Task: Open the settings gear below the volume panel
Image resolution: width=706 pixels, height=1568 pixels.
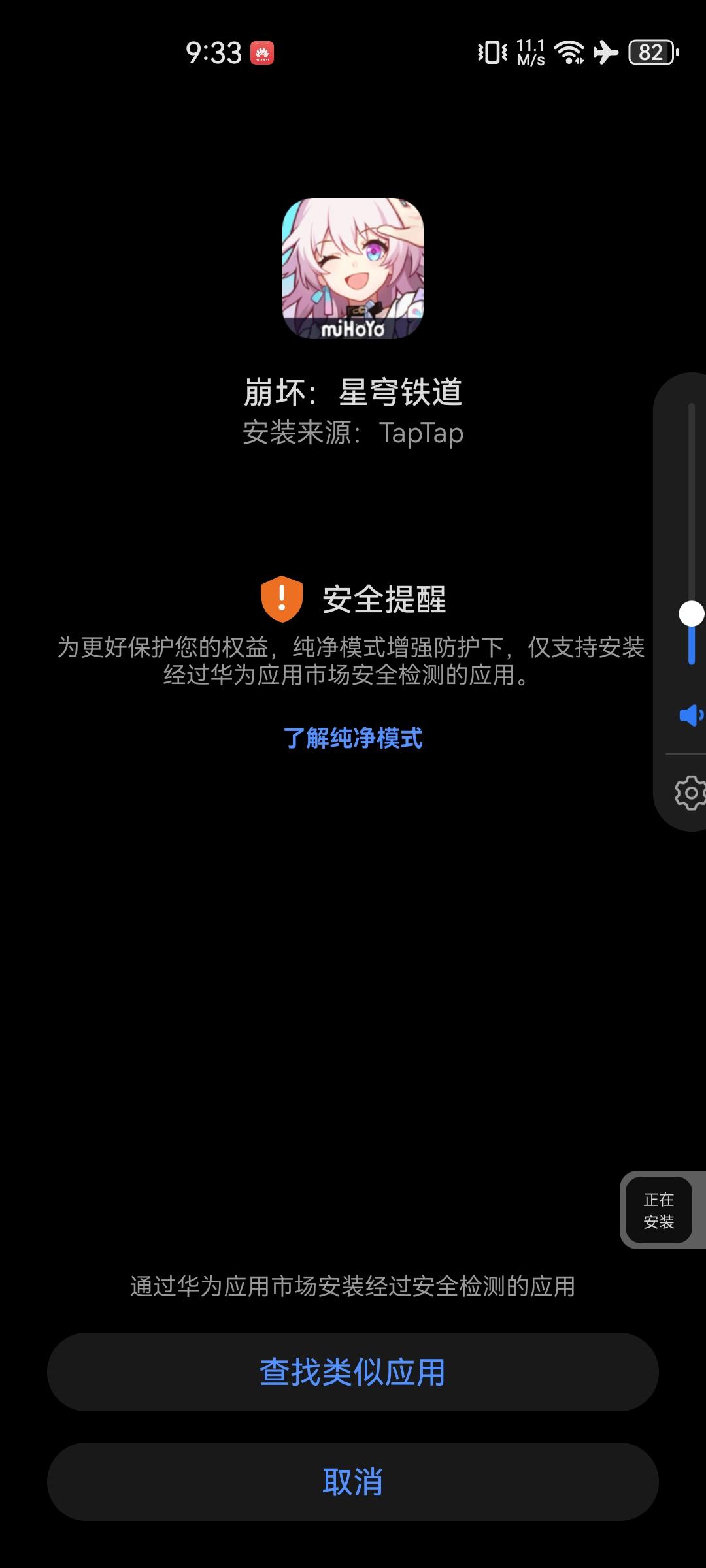Action: (x=691, y=791)
